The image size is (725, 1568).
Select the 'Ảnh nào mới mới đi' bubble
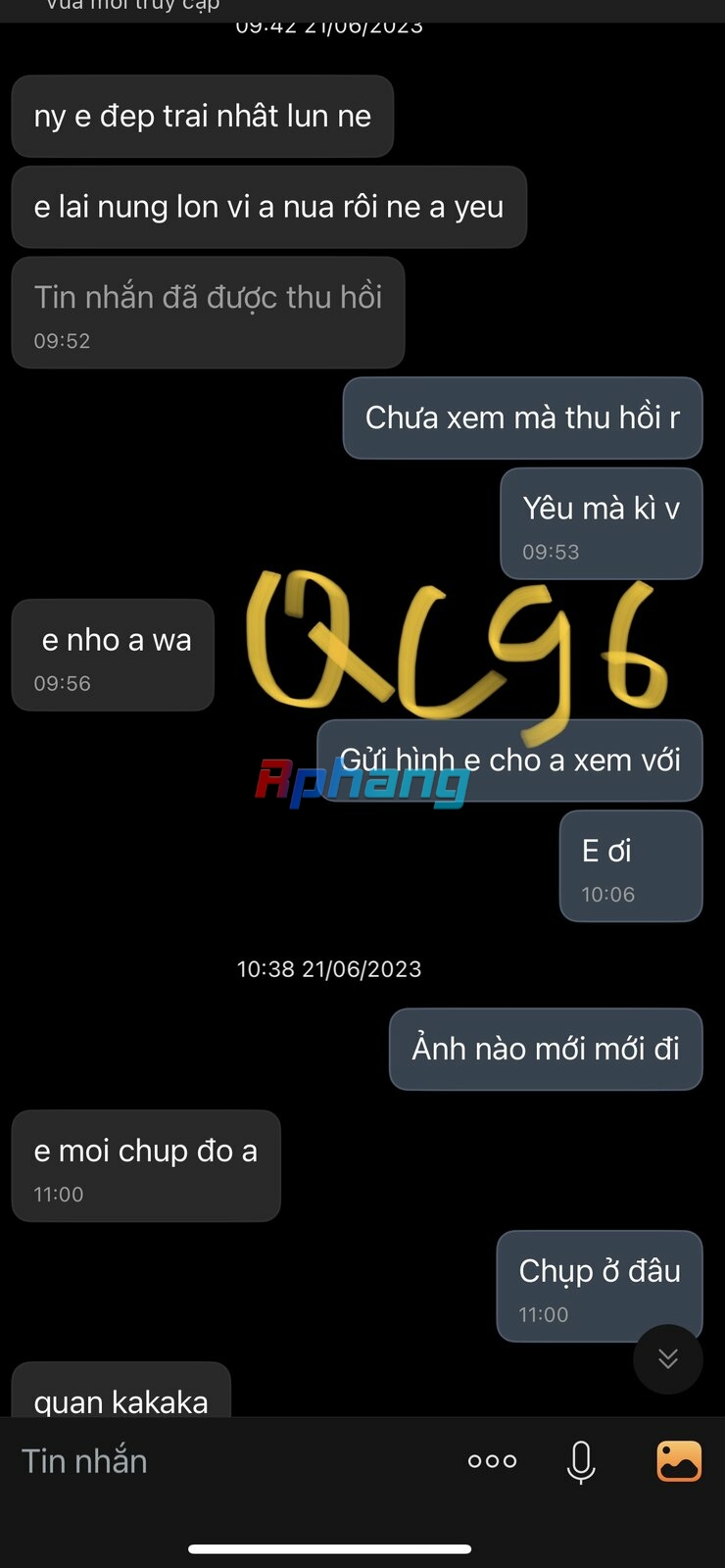(545, 1049)
